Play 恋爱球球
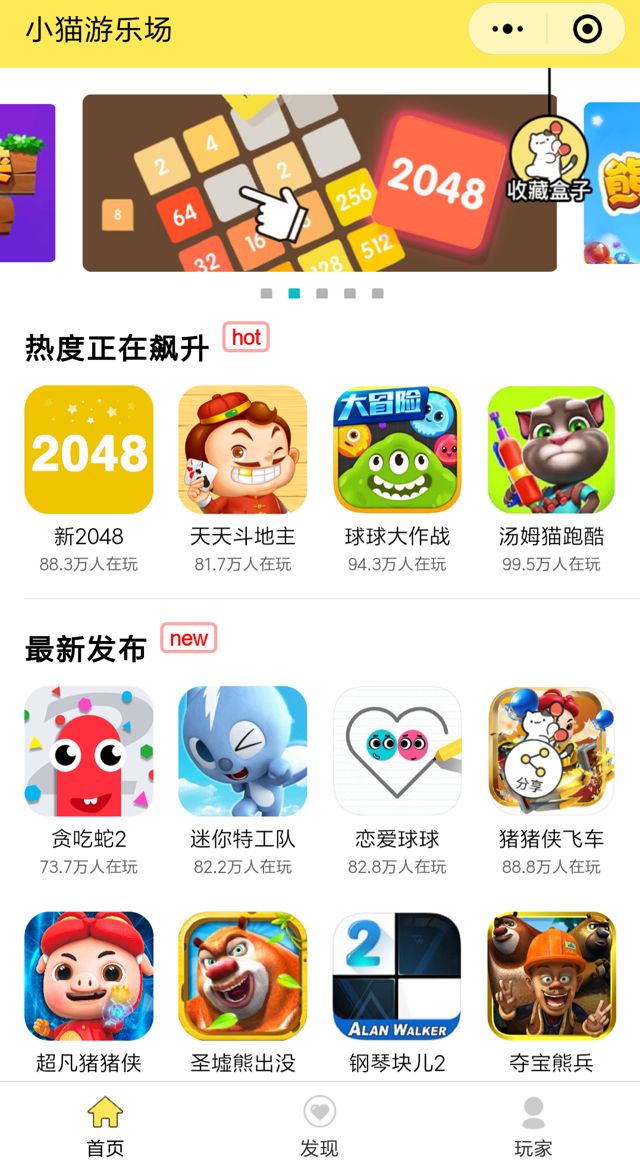 point(397,750)
